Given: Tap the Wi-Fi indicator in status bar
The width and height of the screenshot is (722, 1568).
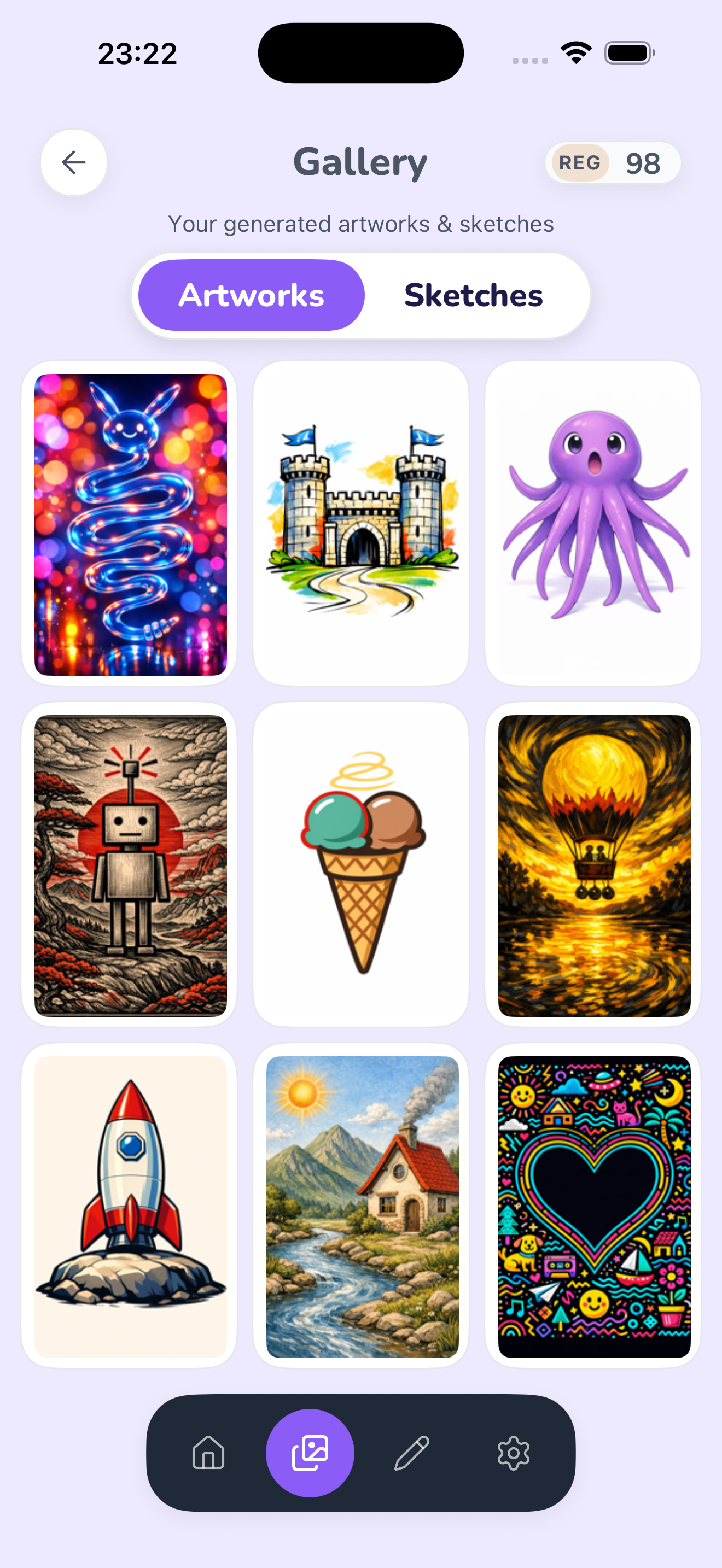Looking at the screenshot, I should (x=575, y=52).
